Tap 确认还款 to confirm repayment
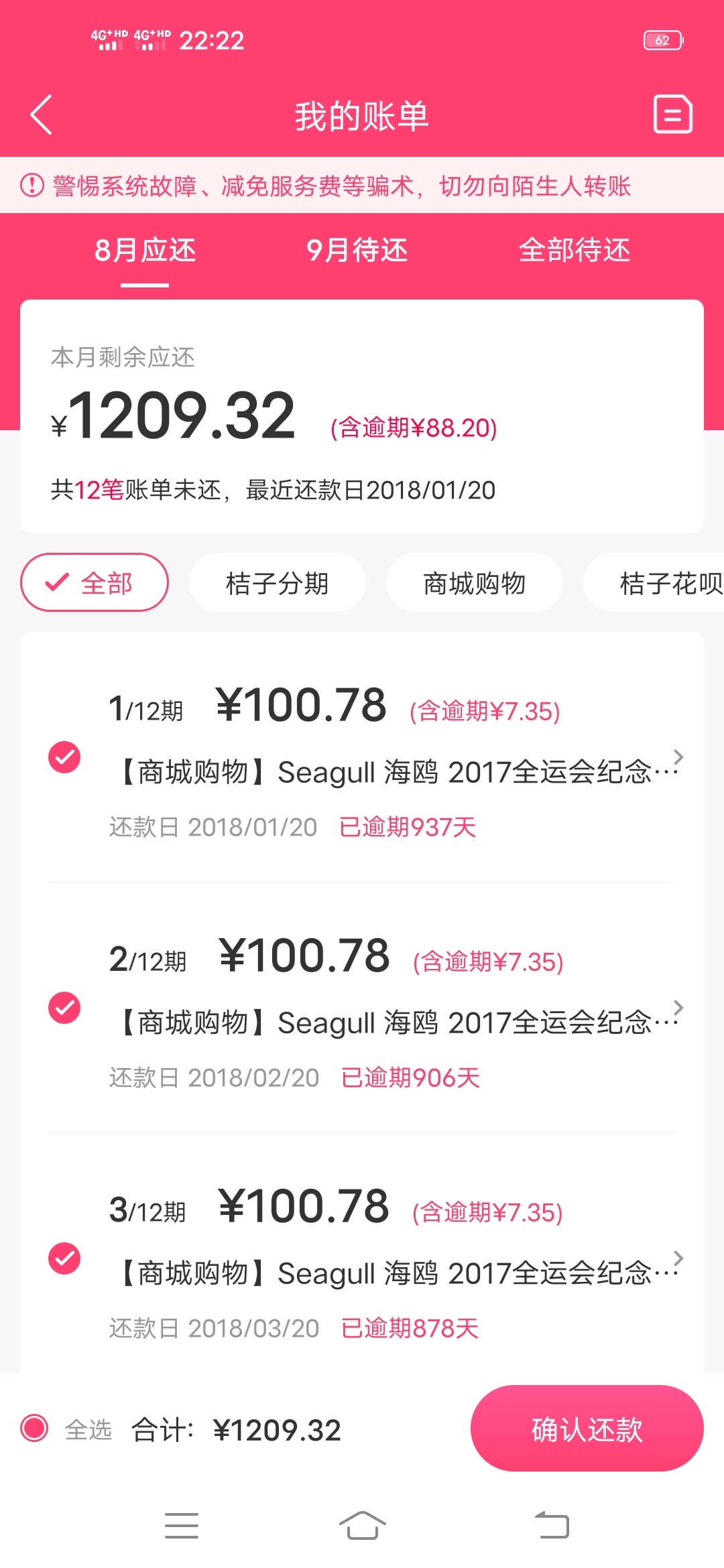 click(x=587, y=1428)
